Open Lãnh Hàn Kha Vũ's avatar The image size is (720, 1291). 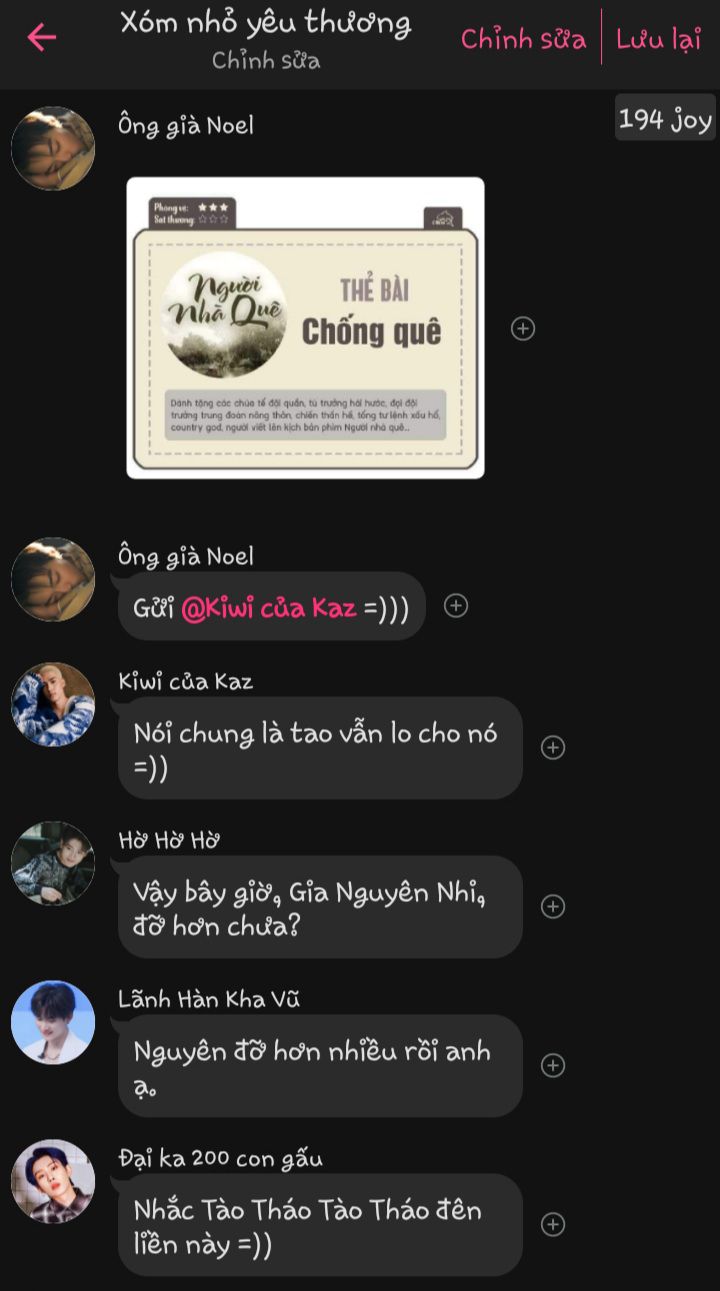click(x=53, y=1022)
